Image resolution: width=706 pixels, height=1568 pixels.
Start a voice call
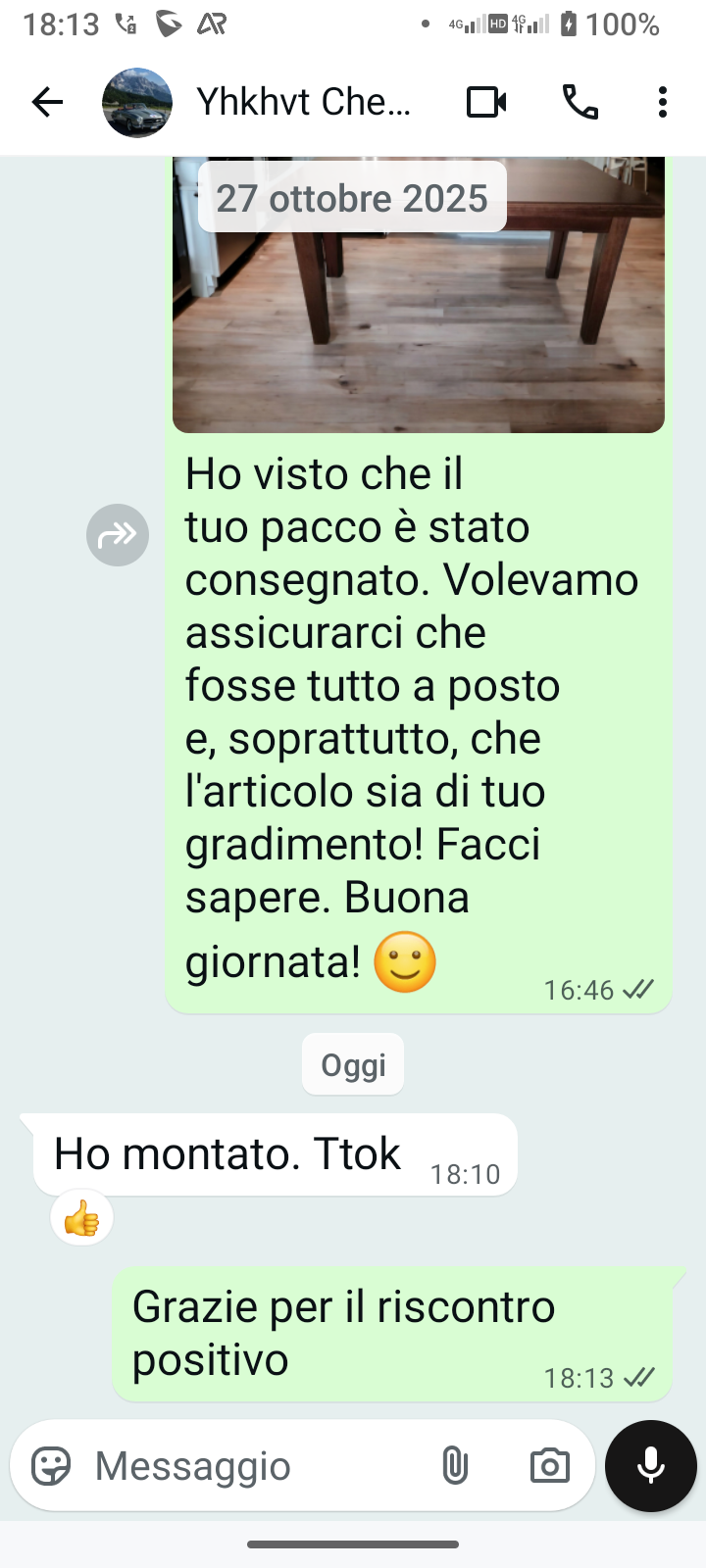580,102
